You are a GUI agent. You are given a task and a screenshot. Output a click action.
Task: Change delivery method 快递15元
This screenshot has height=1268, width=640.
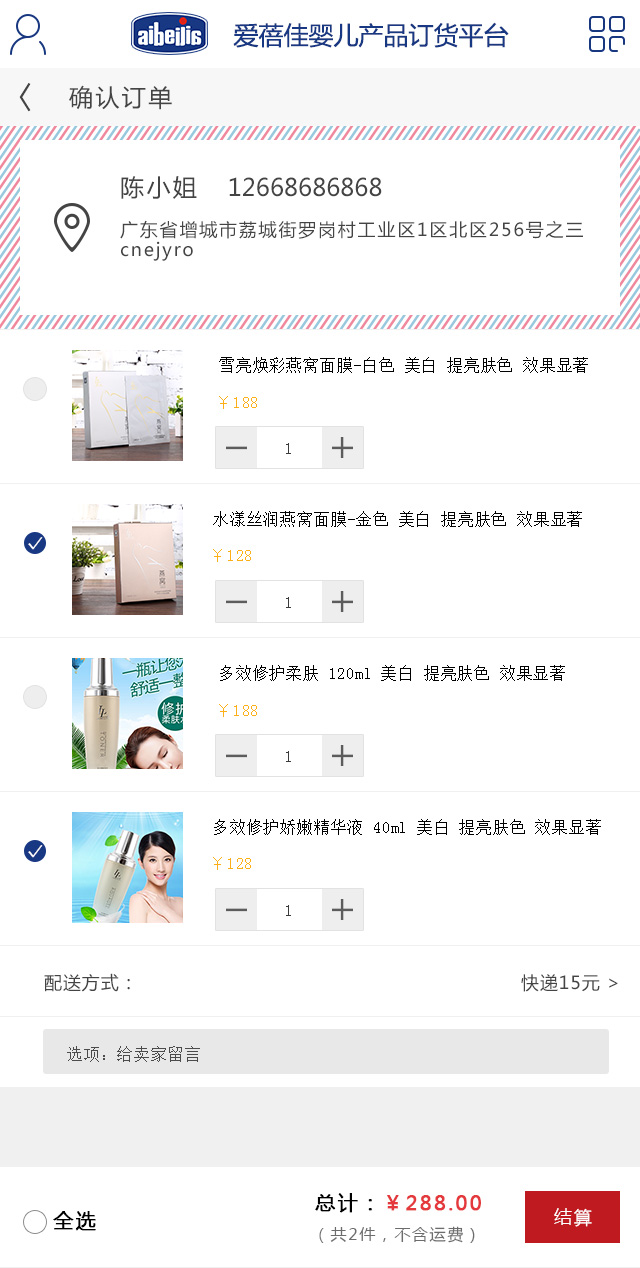(x=568, y=983)
